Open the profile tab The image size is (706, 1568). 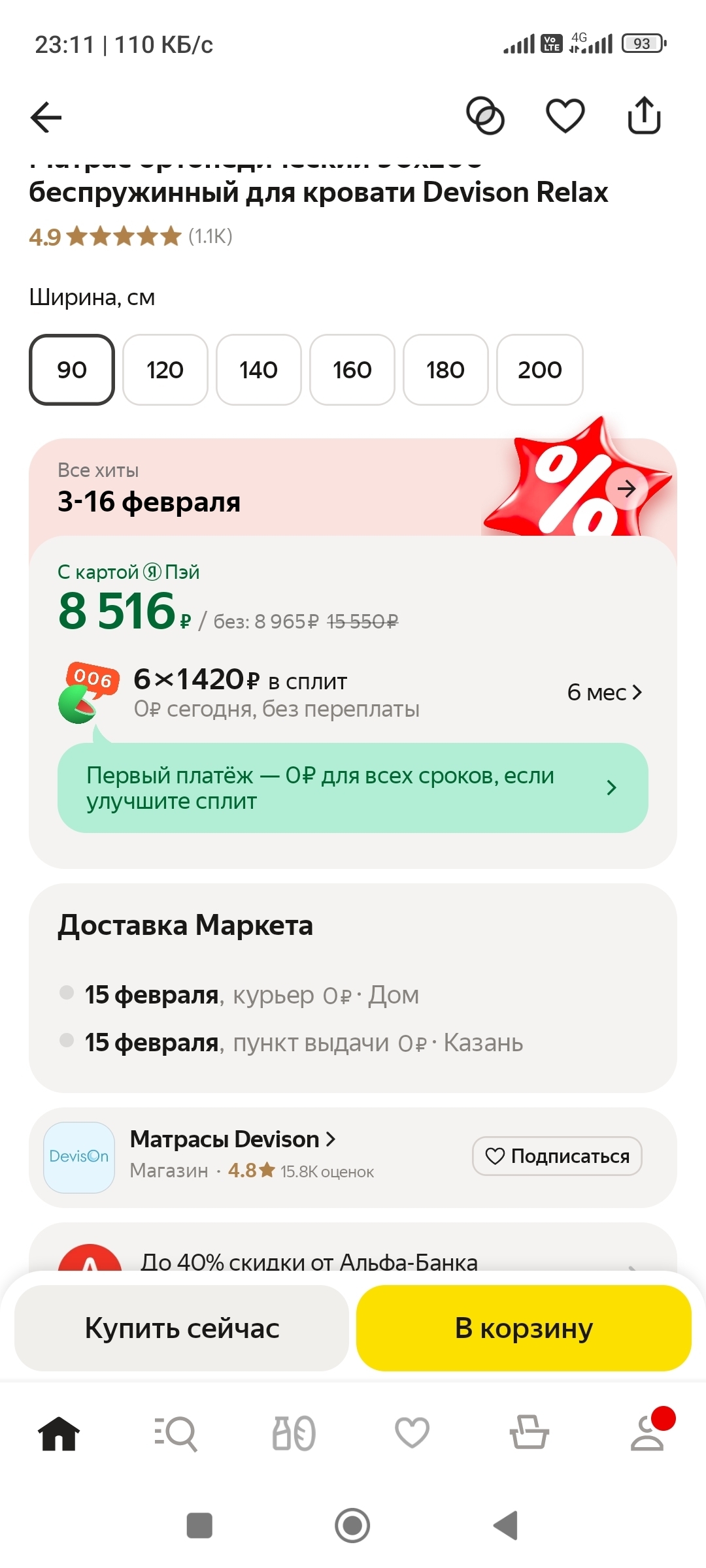click(x=647, y=1433)
